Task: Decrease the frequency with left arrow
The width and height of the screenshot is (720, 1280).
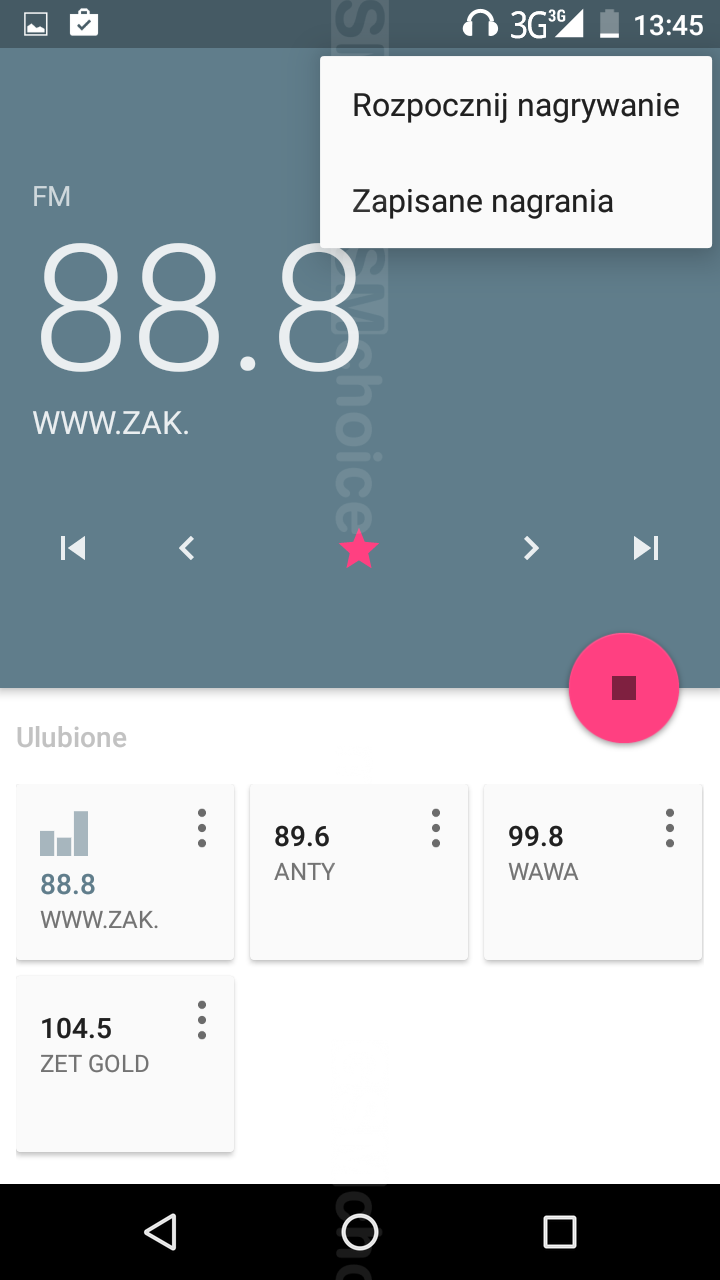Action: (x=186, y=547)
